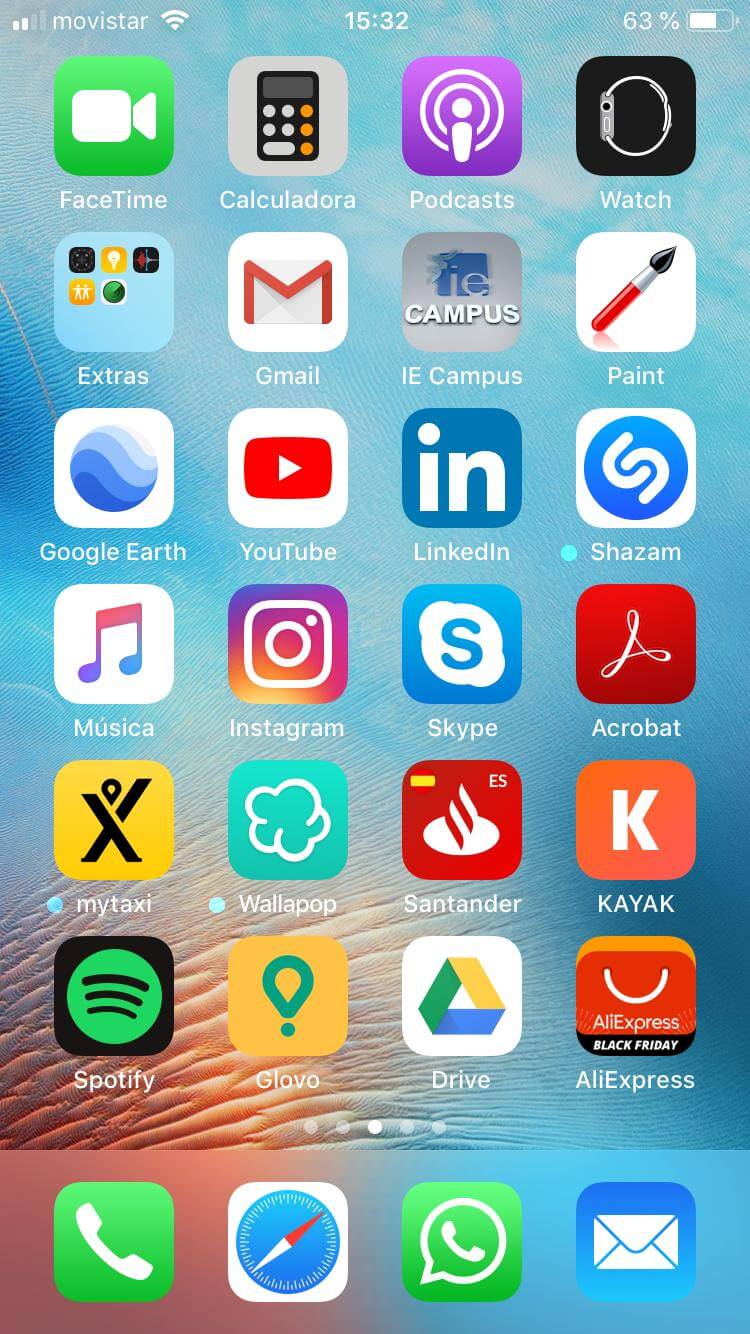Open Google Drive
Viewport: 750px width, 1334px height.
(462, 996)
